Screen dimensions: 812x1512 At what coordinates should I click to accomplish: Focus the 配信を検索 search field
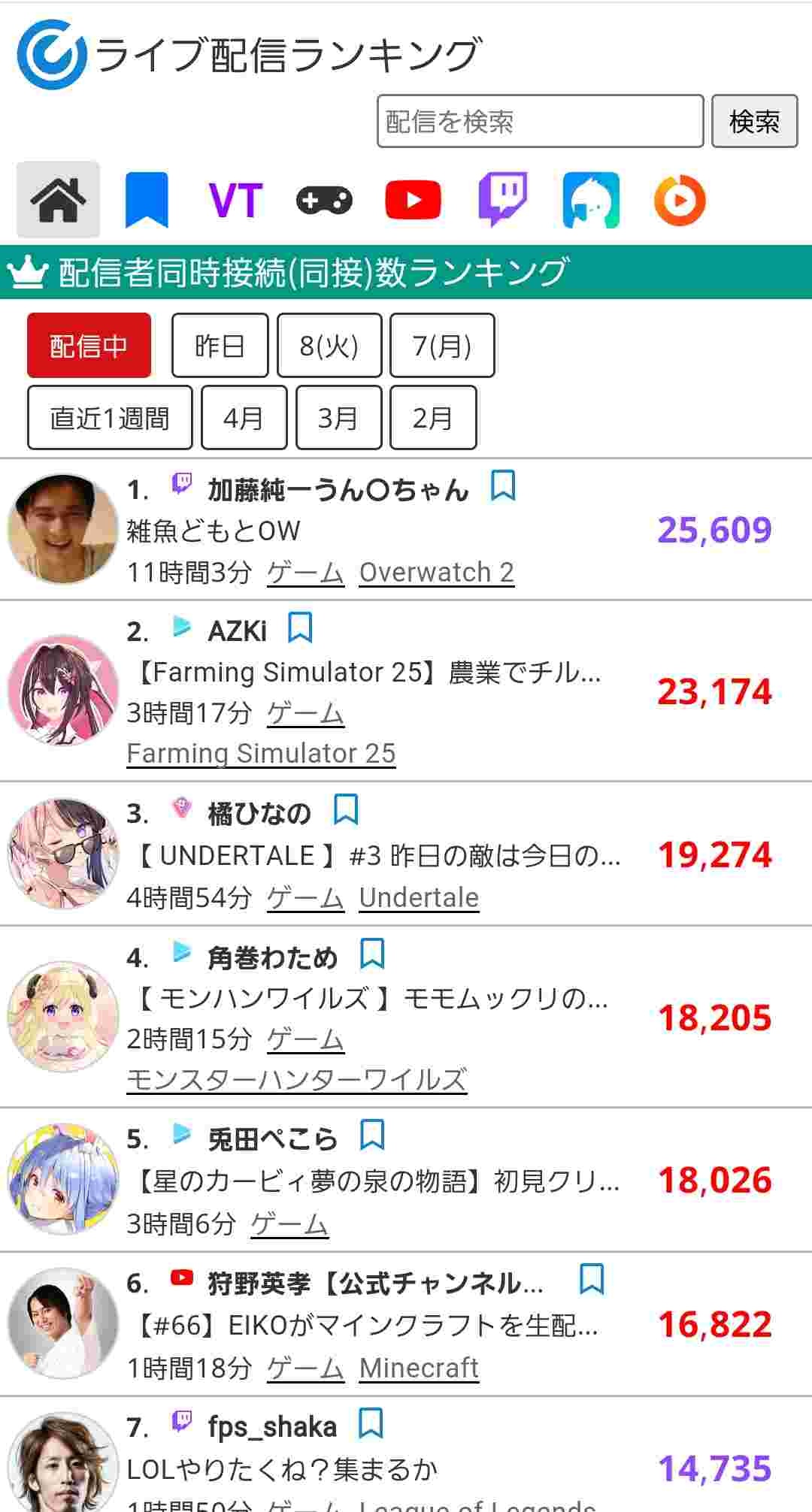[540, 121]
